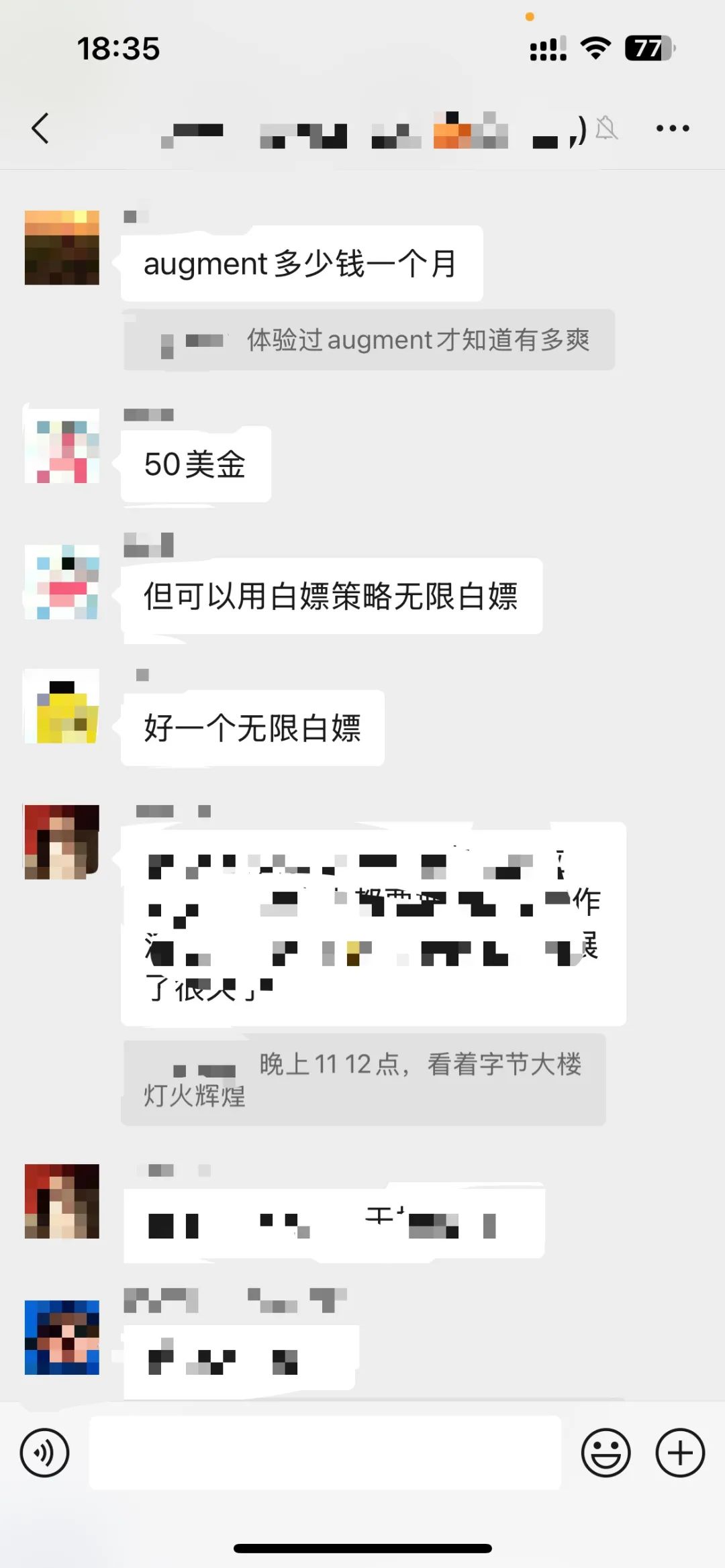Switch to voice message input

[x=44, y=1453]
